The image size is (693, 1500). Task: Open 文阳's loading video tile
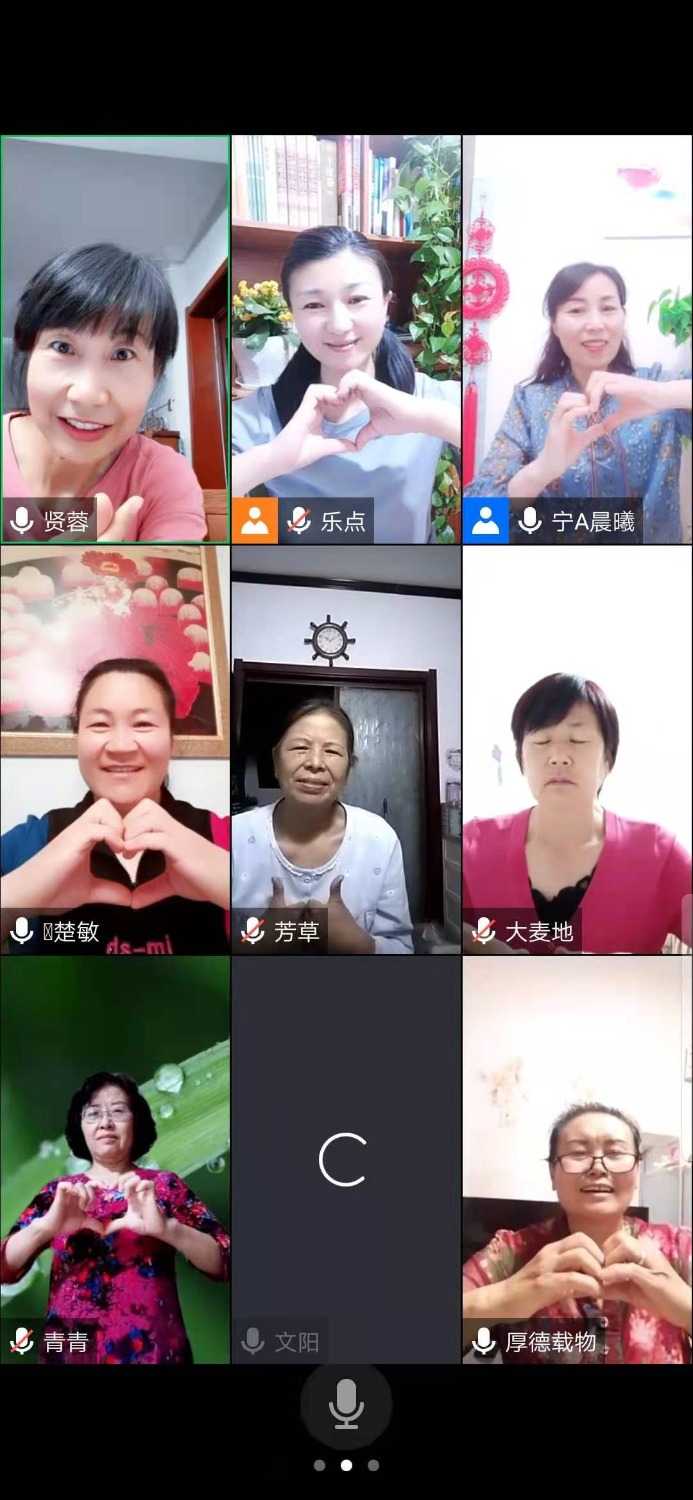[x=346, y=1160]
